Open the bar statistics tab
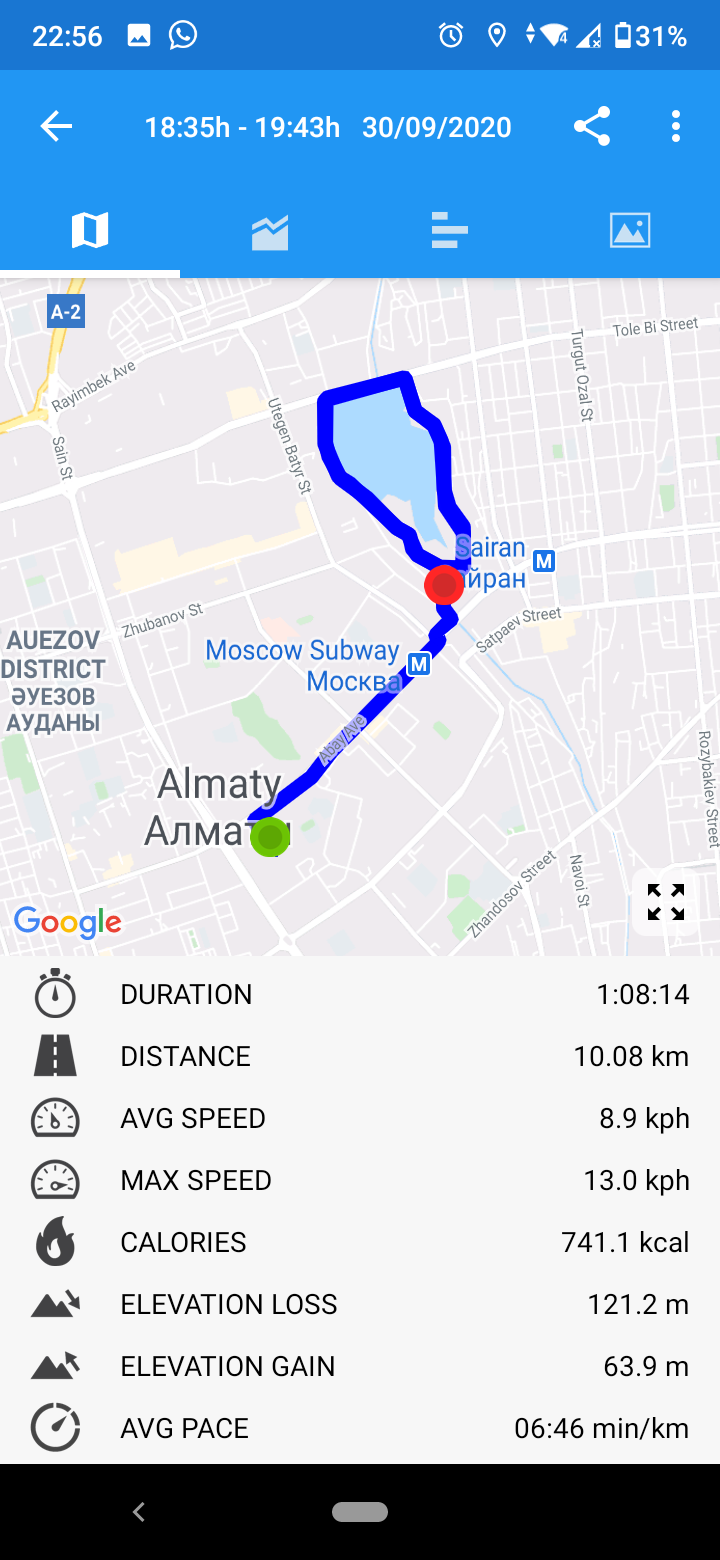This screenshot has height=1560, width=720. coord(450,231)
